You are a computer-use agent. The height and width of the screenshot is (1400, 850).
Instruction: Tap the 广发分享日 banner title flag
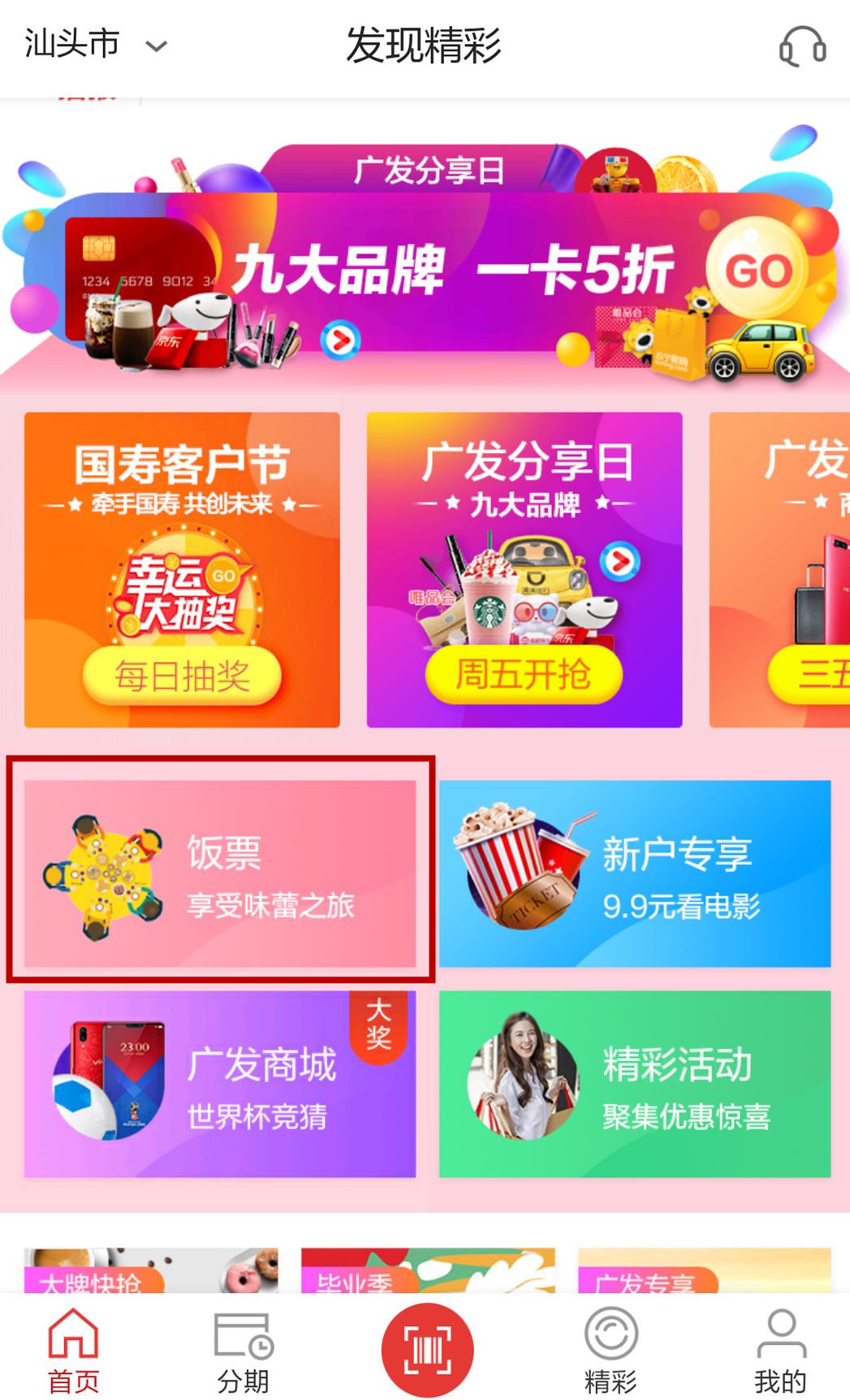[426, 169]
